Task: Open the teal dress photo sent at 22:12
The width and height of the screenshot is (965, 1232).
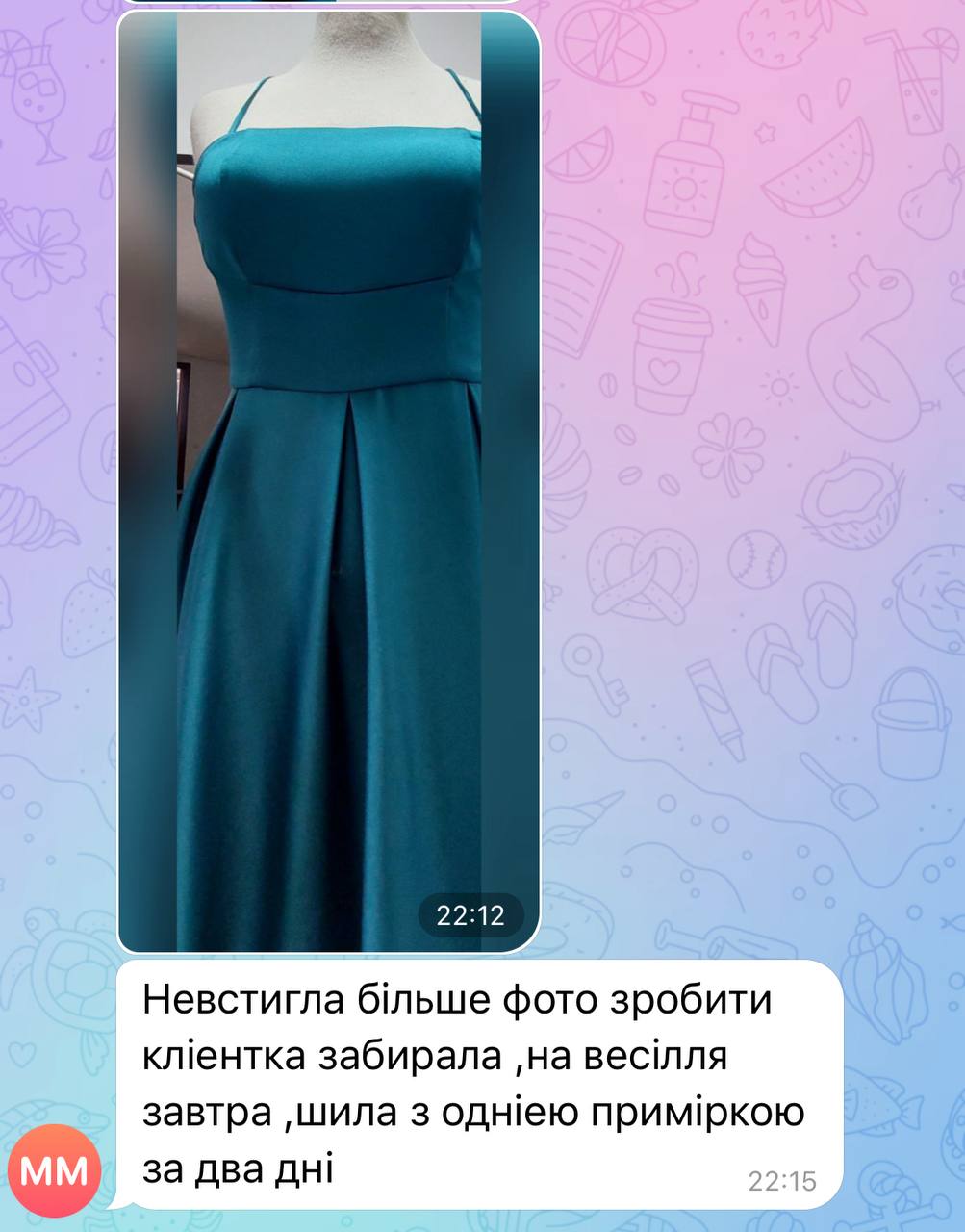Action: coord(328,481)
